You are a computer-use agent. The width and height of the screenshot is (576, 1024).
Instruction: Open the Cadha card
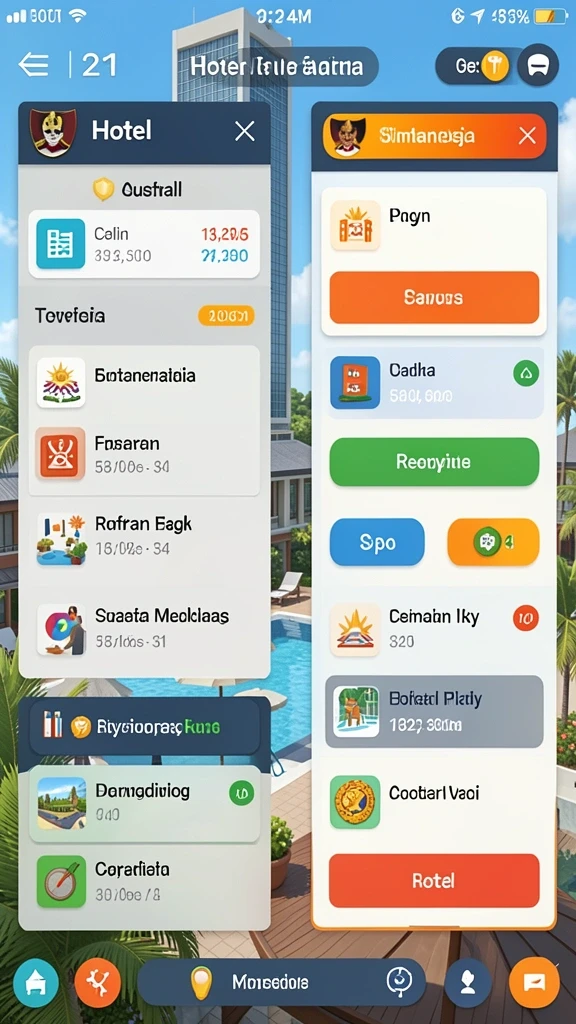tap(434, 382)
